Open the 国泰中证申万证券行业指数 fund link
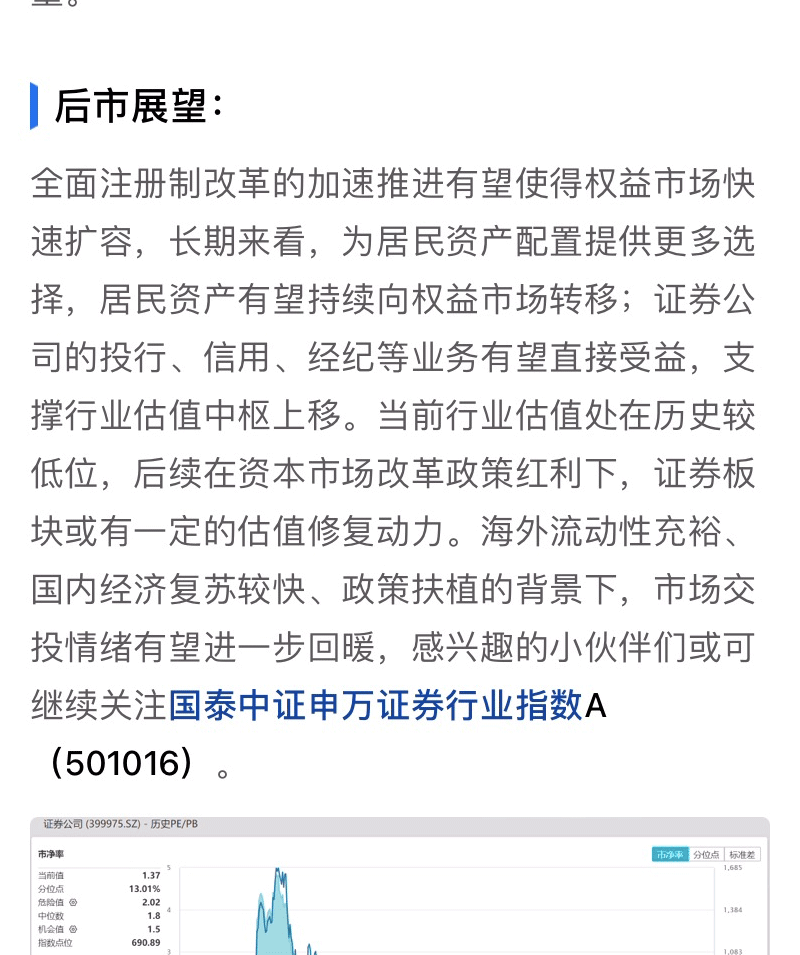This screenshot has width=800, height=955. (375, 705)
